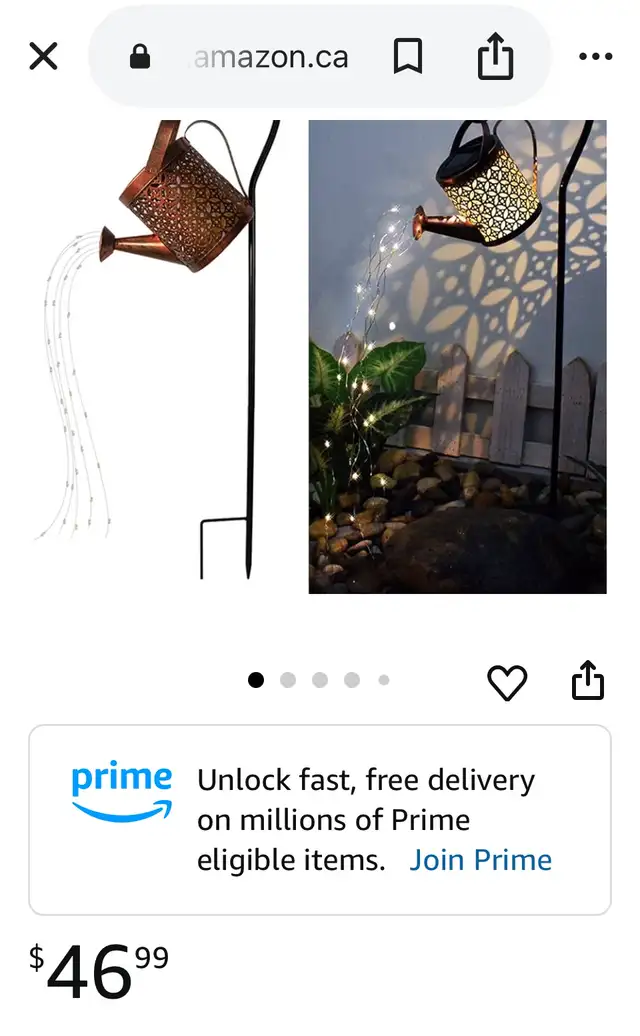Close the in-app browser

[x=44, y=56]
